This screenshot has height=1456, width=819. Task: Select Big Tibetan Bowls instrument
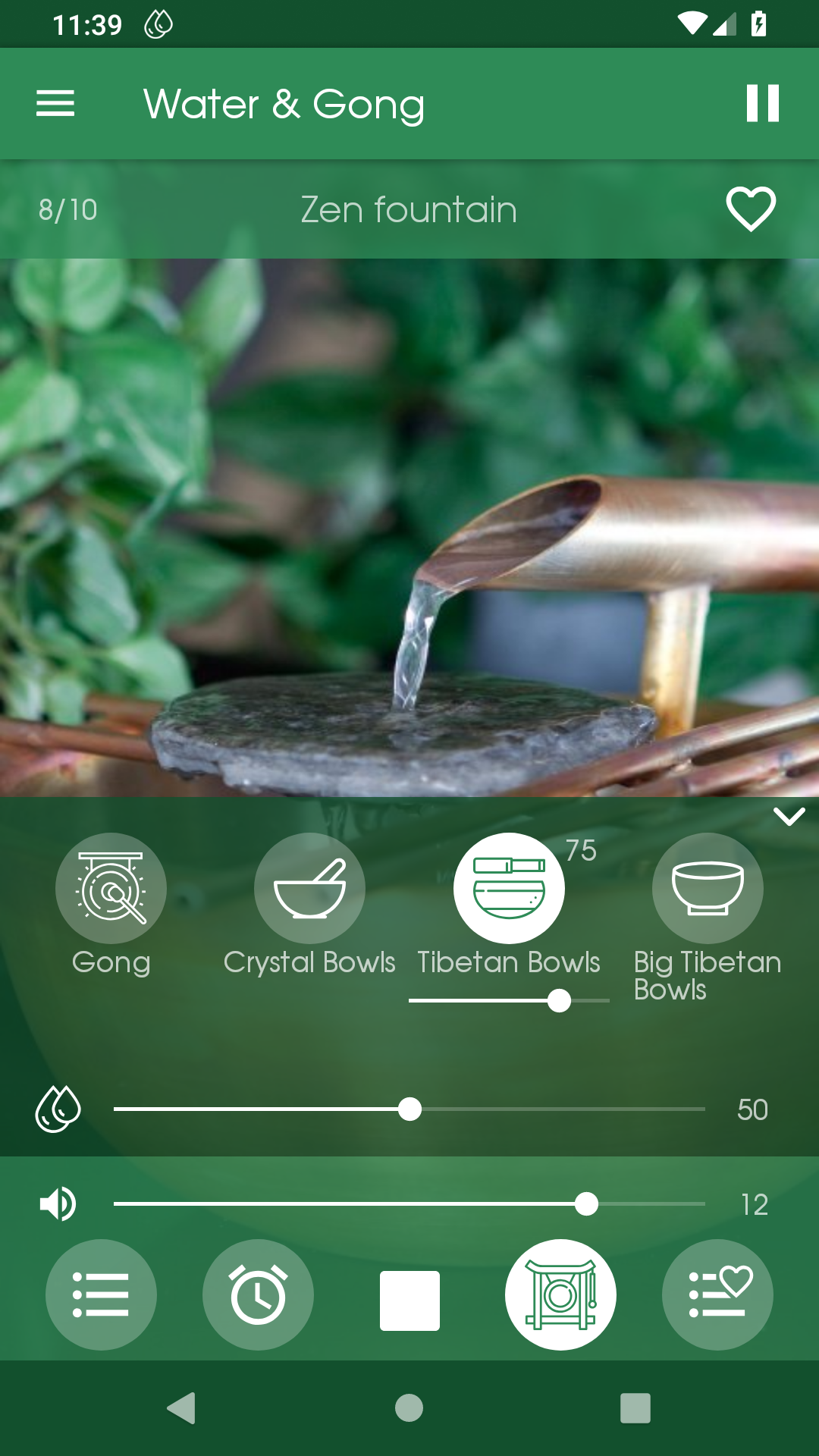pos(708,888)
